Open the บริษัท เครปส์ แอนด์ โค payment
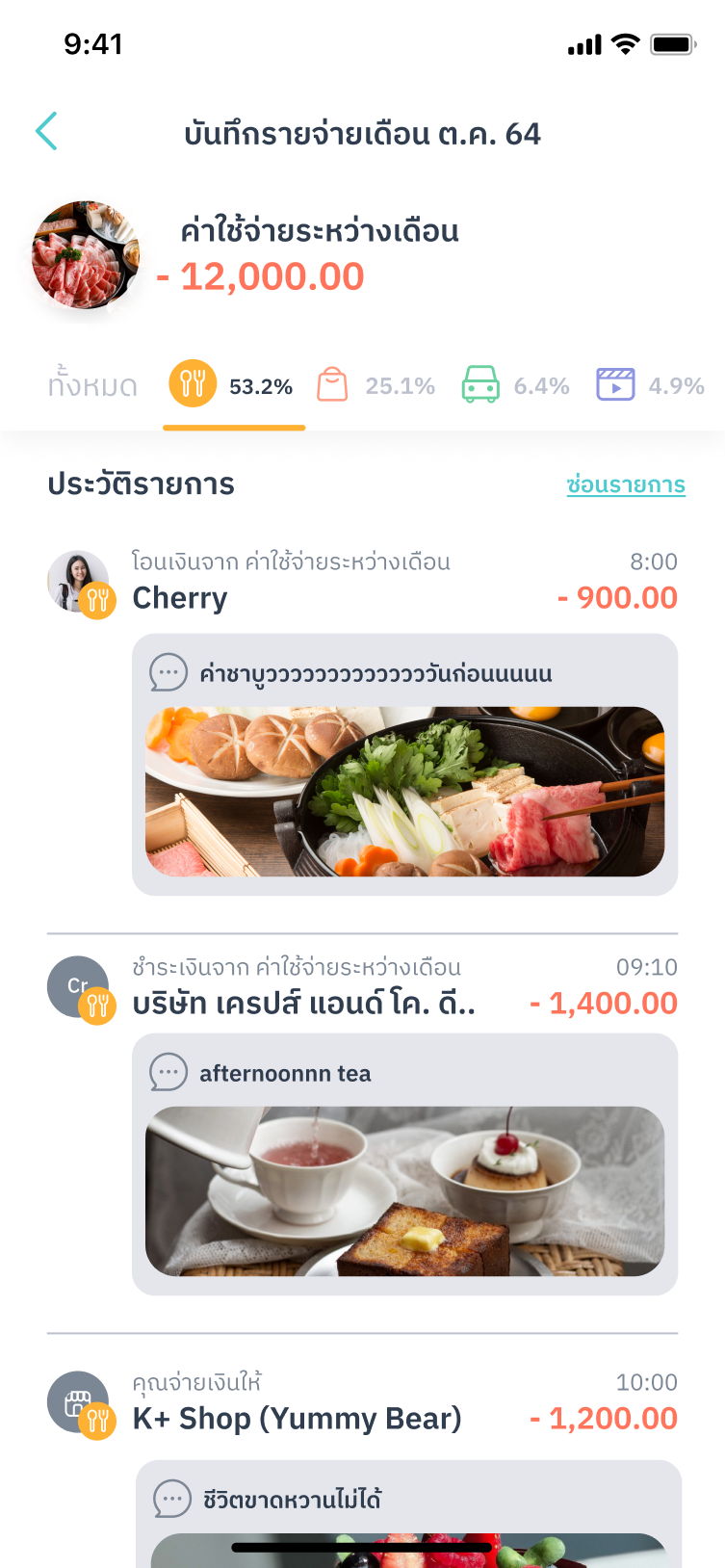Screen dimensions: 725x1568 coord(362,987)
